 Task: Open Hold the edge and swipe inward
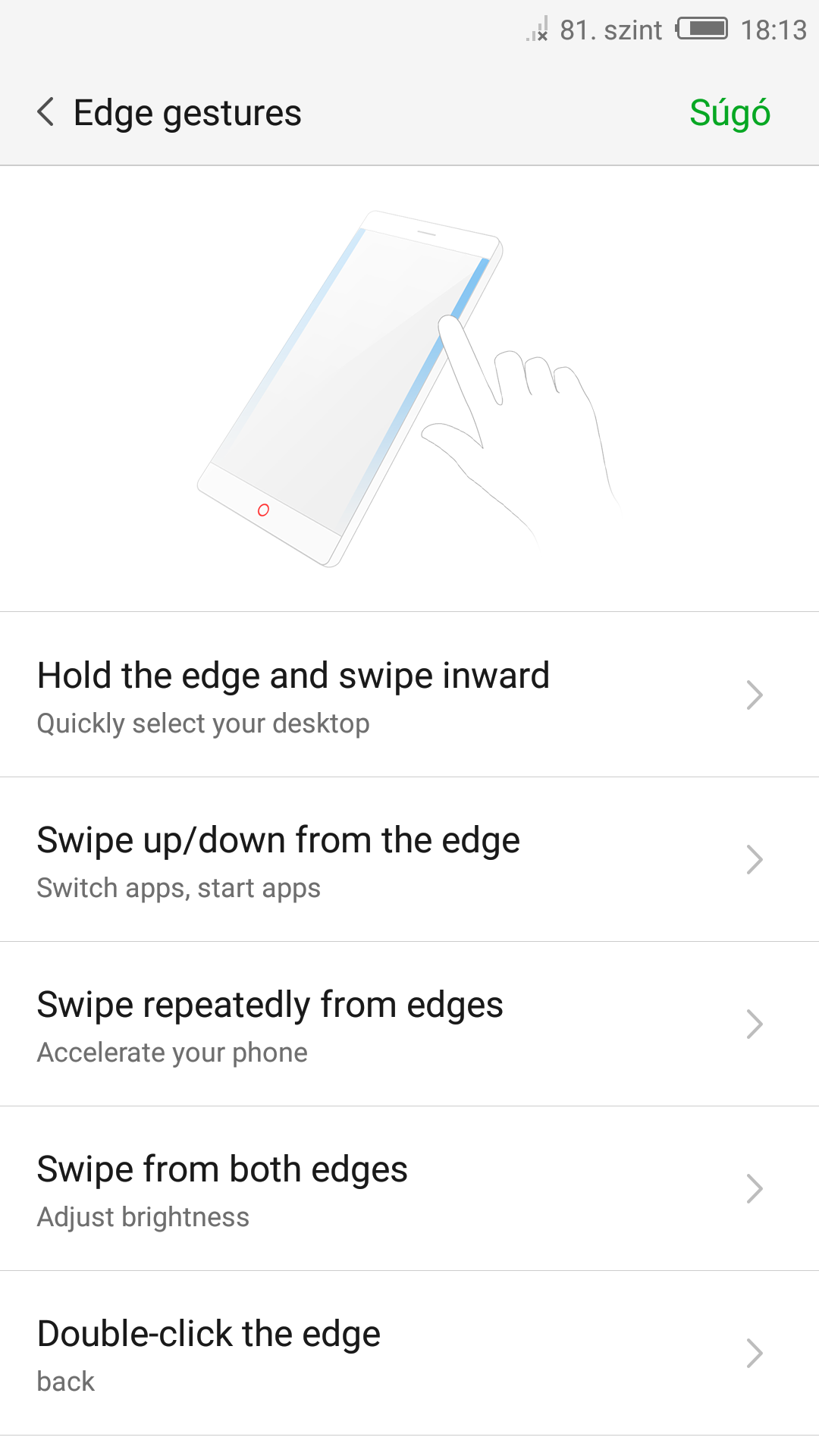pyautogui.click(x=409, y=695)
